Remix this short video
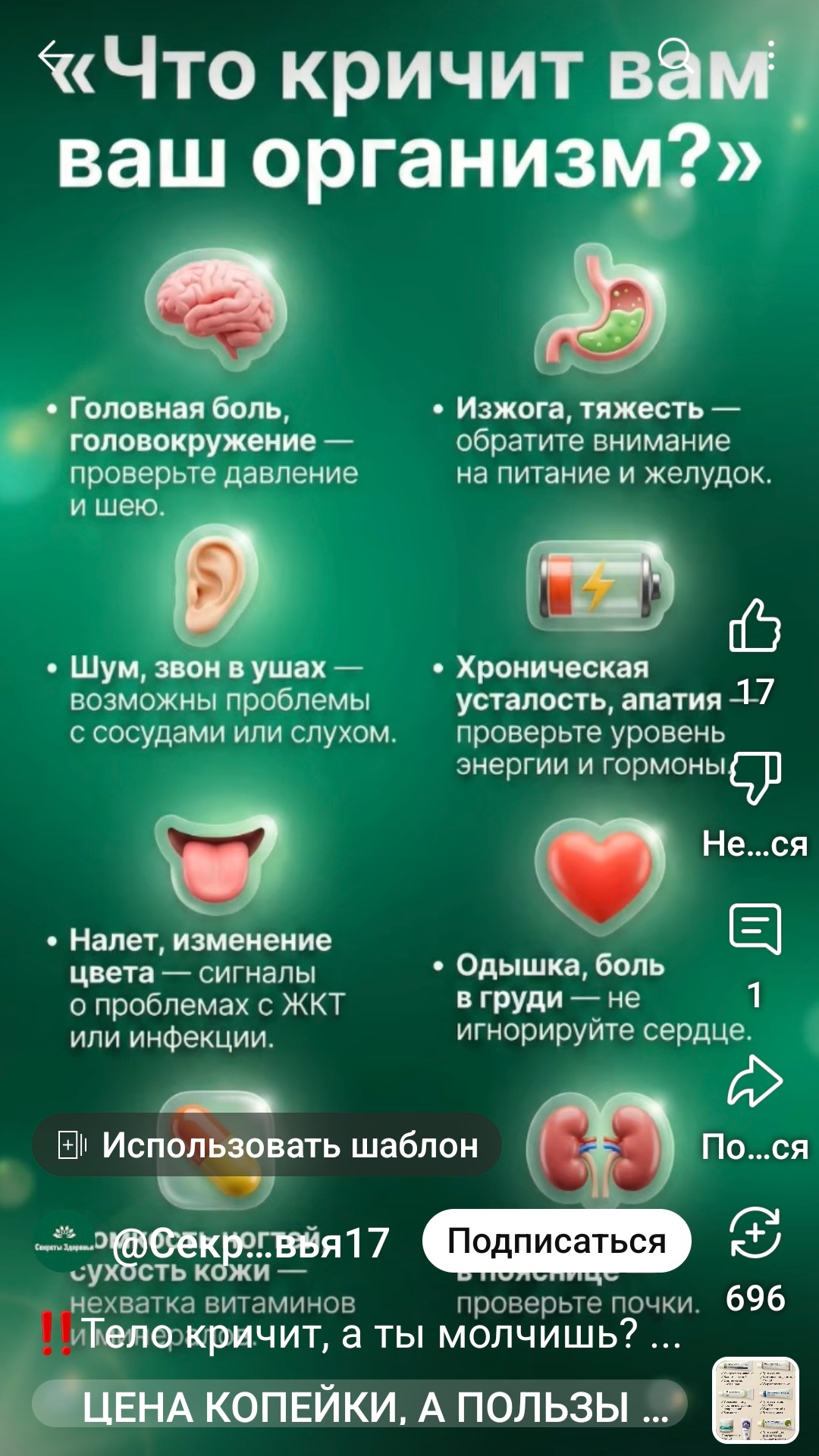Viewport: 819px width, 1456px height. [x=755, y=1232]
